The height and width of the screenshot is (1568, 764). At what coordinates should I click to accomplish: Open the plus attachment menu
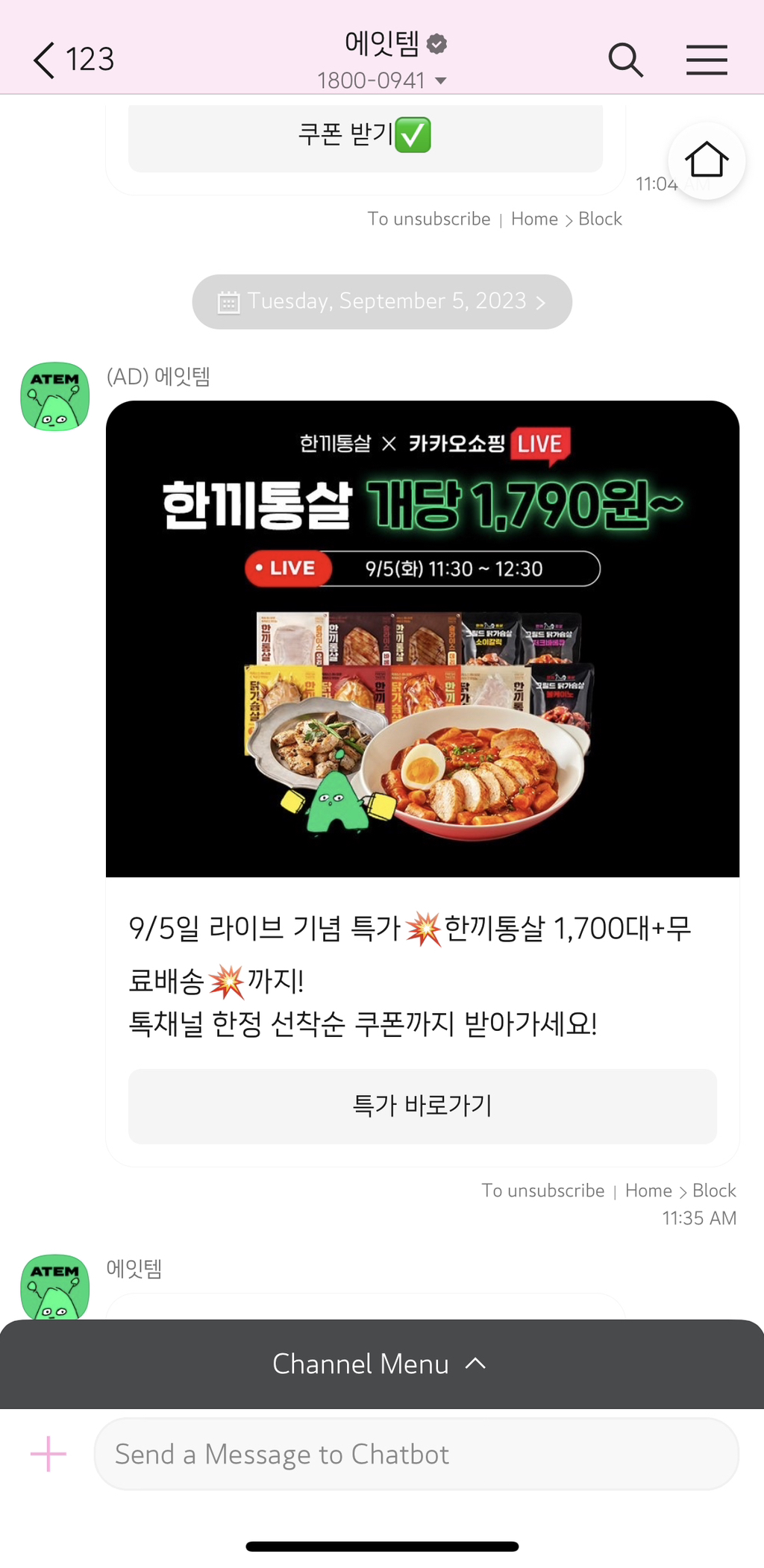tap(48, 1454)
